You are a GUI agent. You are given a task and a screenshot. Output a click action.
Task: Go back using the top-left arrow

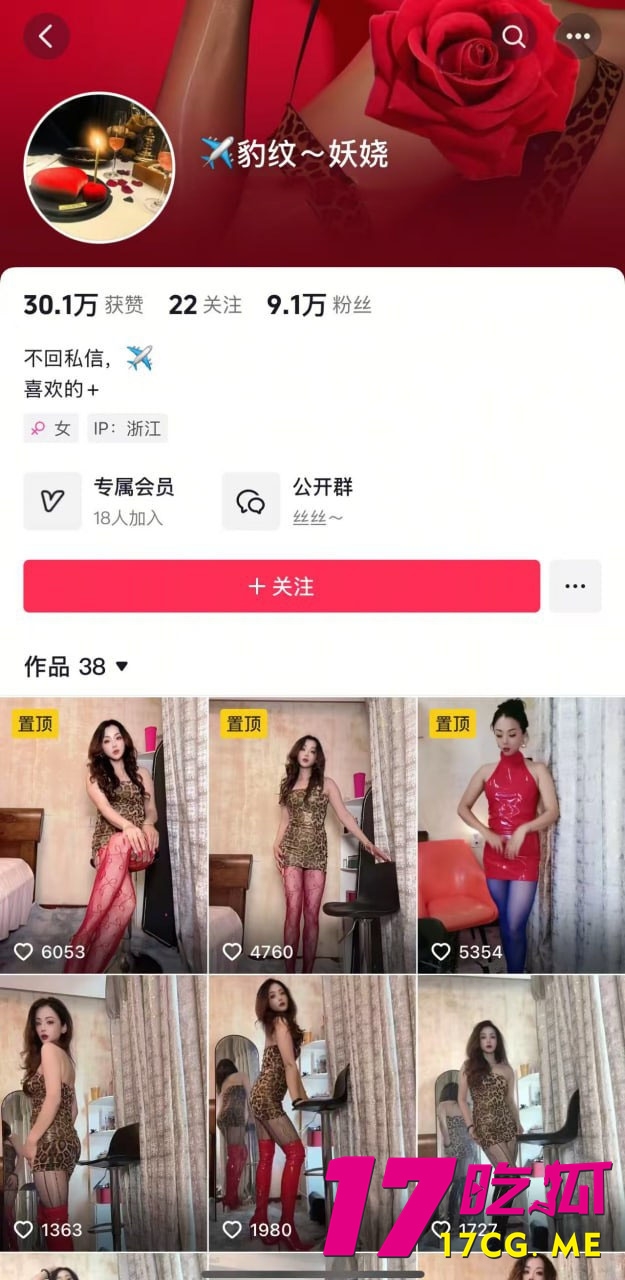pyautogui.click(x=46, y=37)
